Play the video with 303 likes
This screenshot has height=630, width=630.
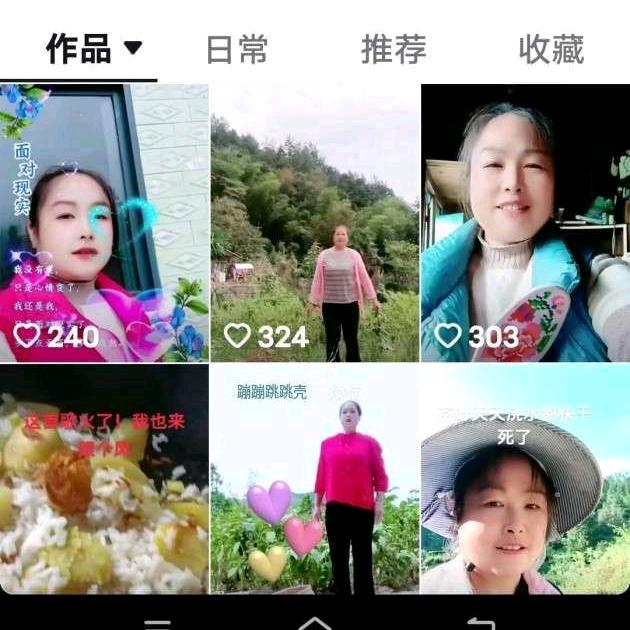526,223
